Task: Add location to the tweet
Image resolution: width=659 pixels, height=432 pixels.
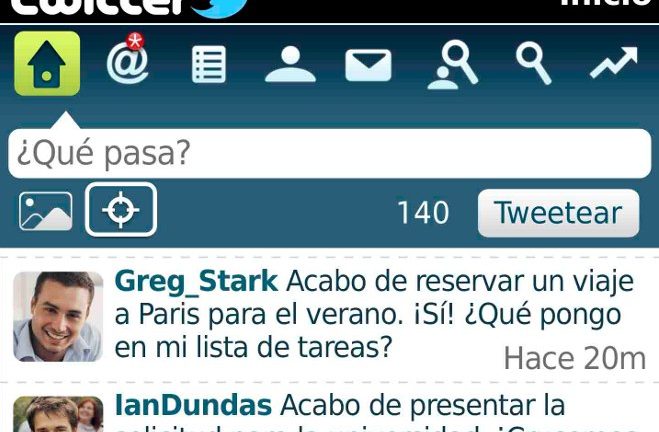Action: [121, 211]
